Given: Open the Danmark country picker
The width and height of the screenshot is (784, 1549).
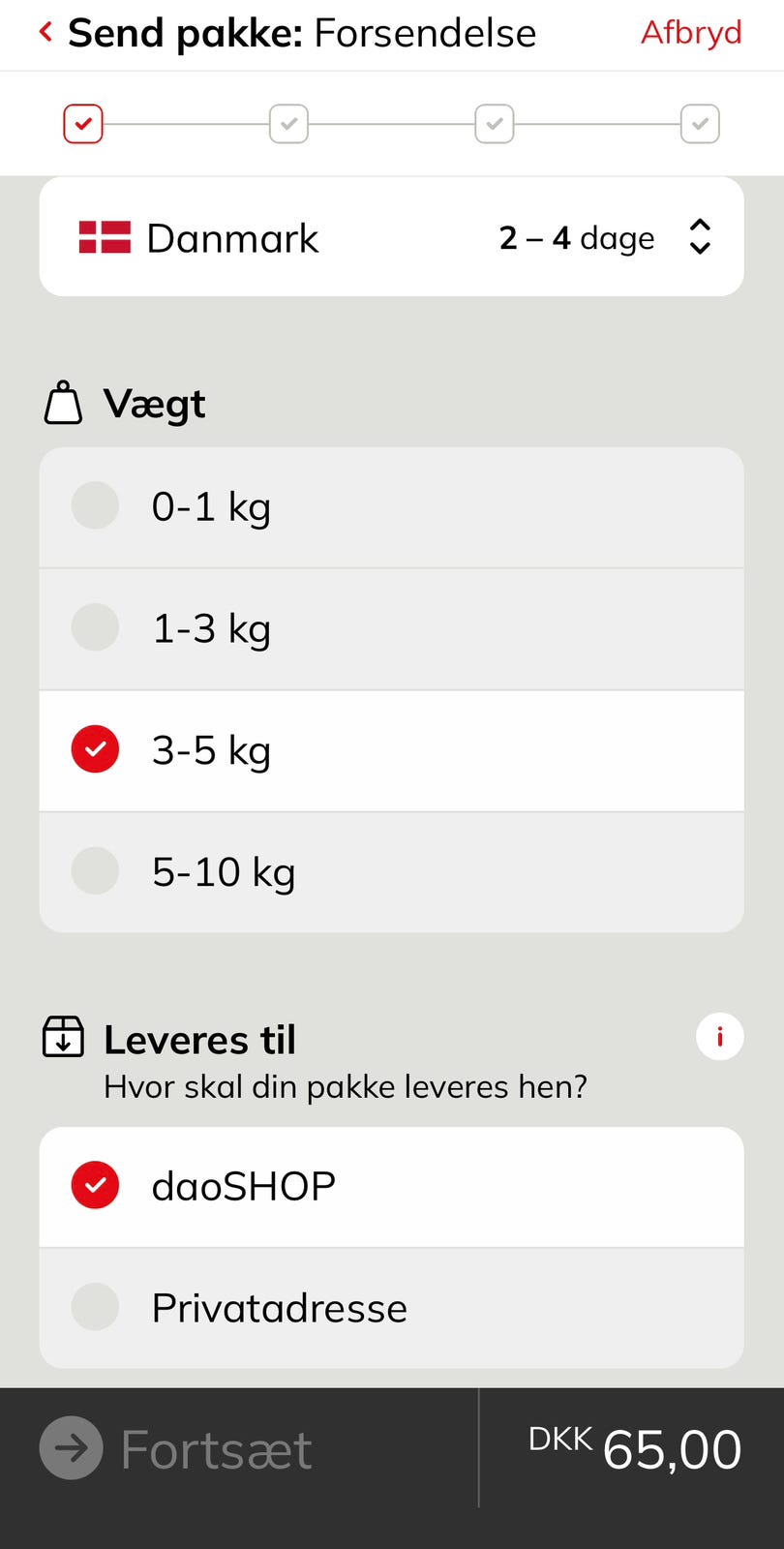Looking at the screenshot, I should (x=391, y=237).
